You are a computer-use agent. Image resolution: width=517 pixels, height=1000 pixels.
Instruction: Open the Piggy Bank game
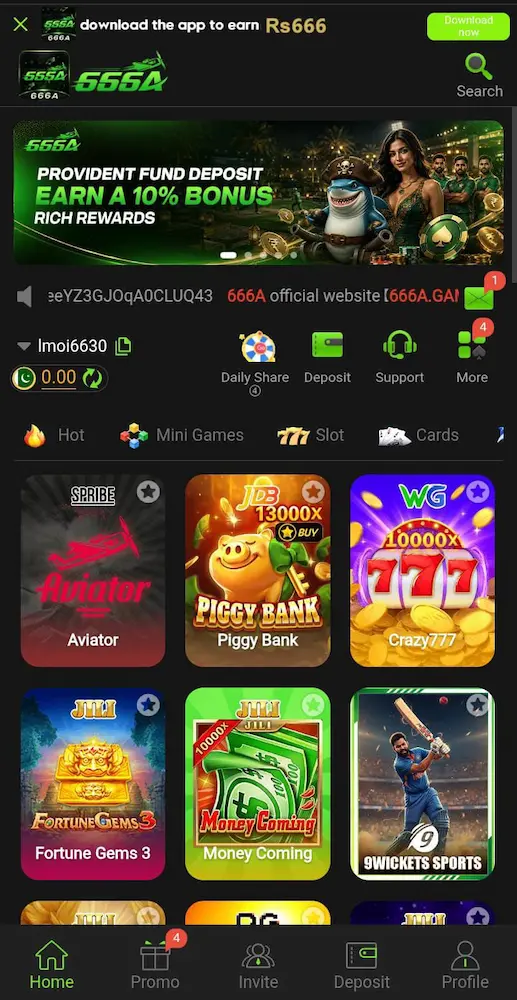click(258, 571)
